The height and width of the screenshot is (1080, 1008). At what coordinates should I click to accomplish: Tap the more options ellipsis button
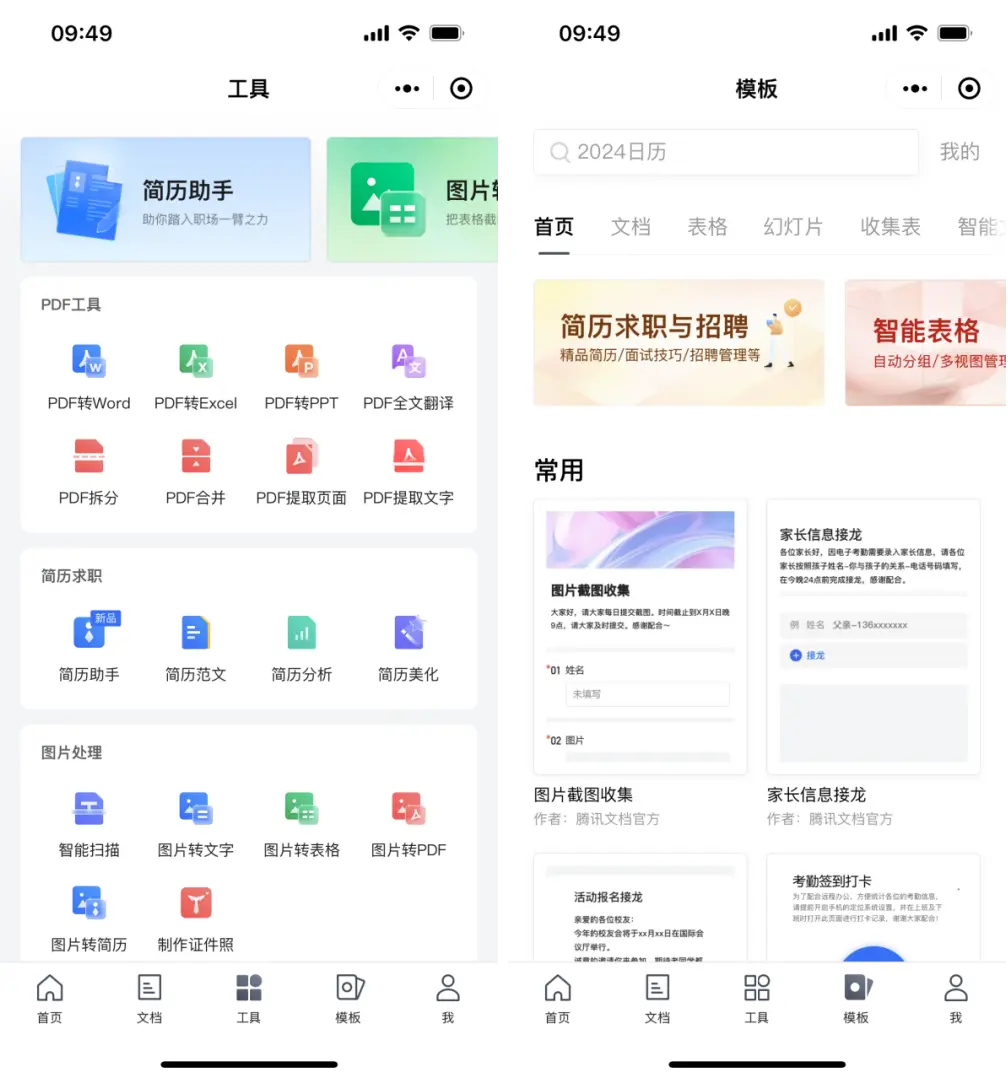point(406,88)
